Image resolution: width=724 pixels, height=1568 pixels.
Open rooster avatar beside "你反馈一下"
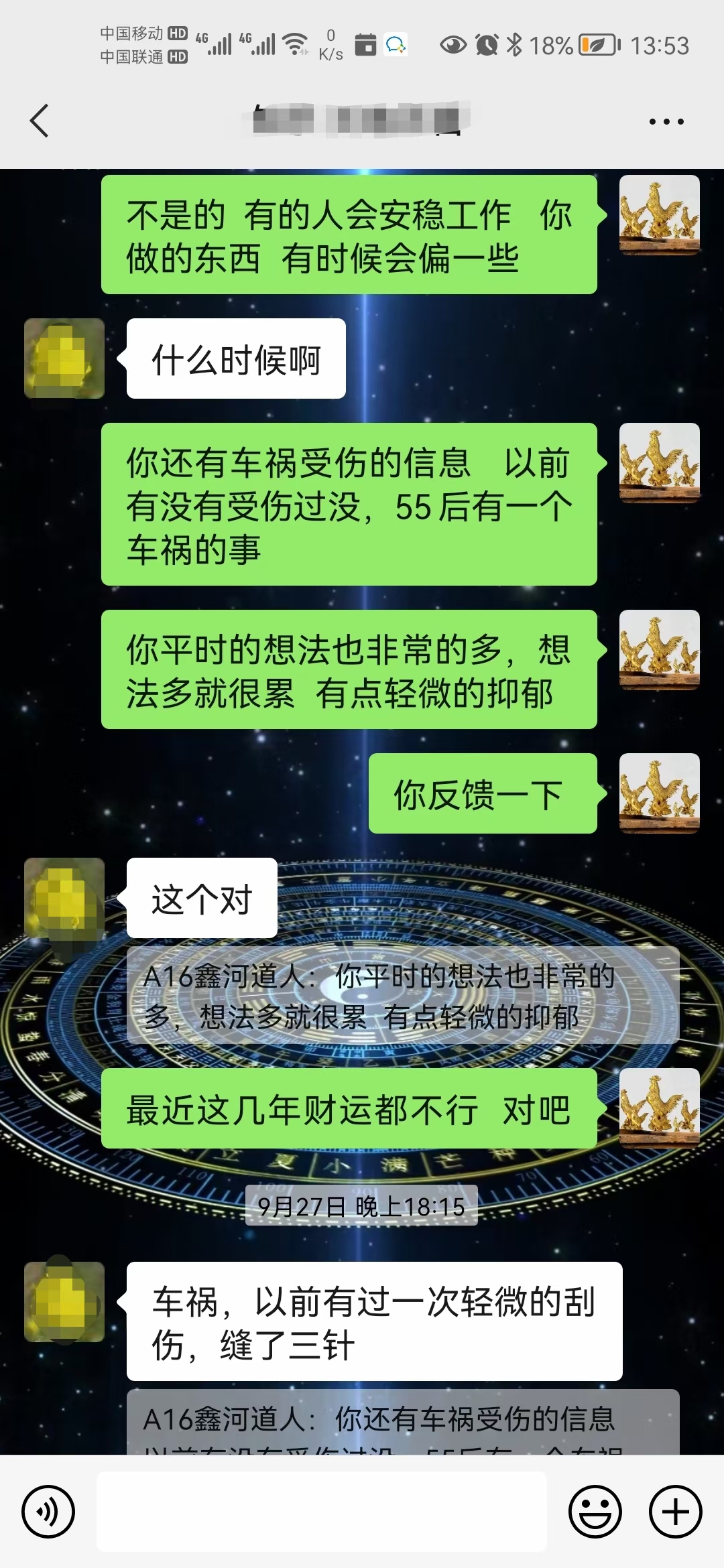(659, 793)
